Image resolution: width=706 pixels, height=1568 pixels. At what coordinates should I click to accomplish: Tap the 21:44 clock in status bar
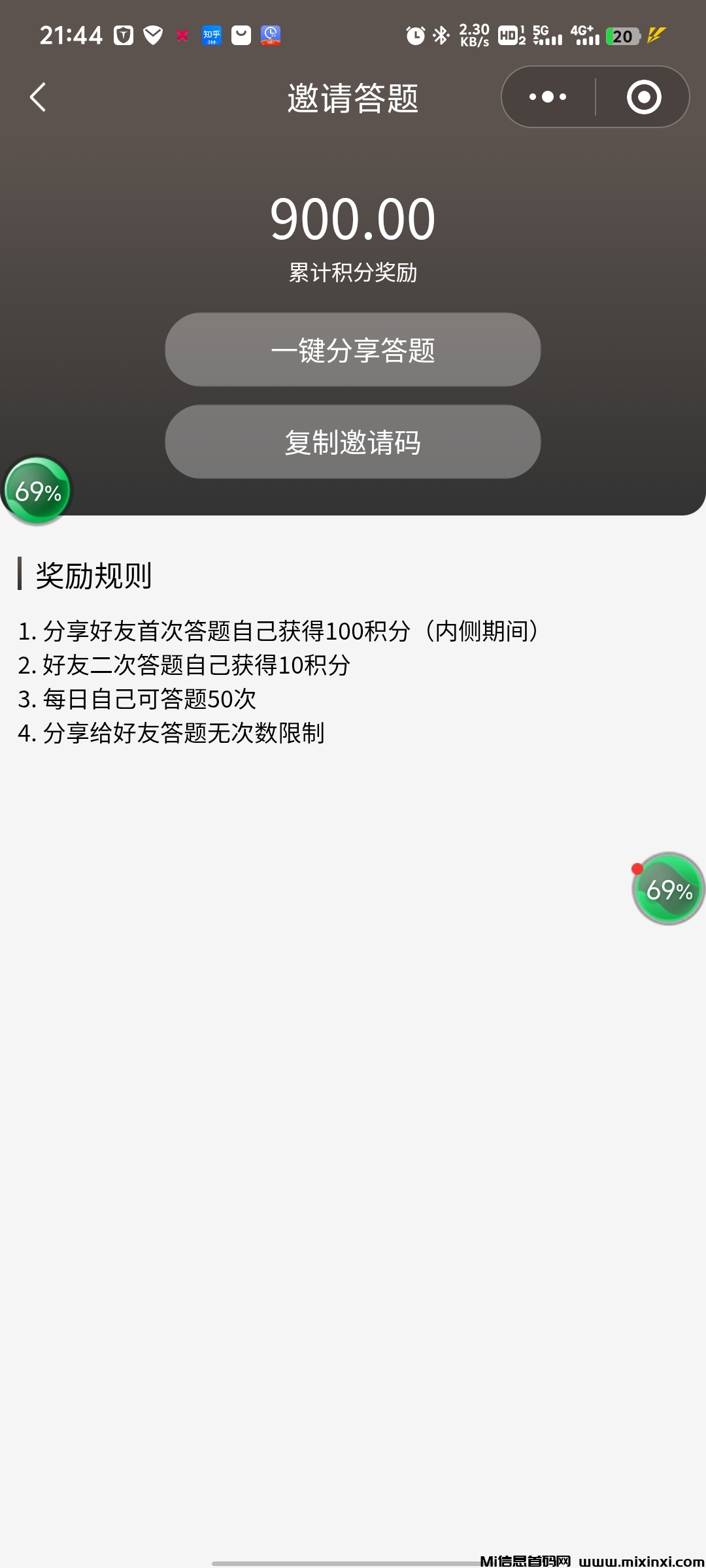click(70, 35)
